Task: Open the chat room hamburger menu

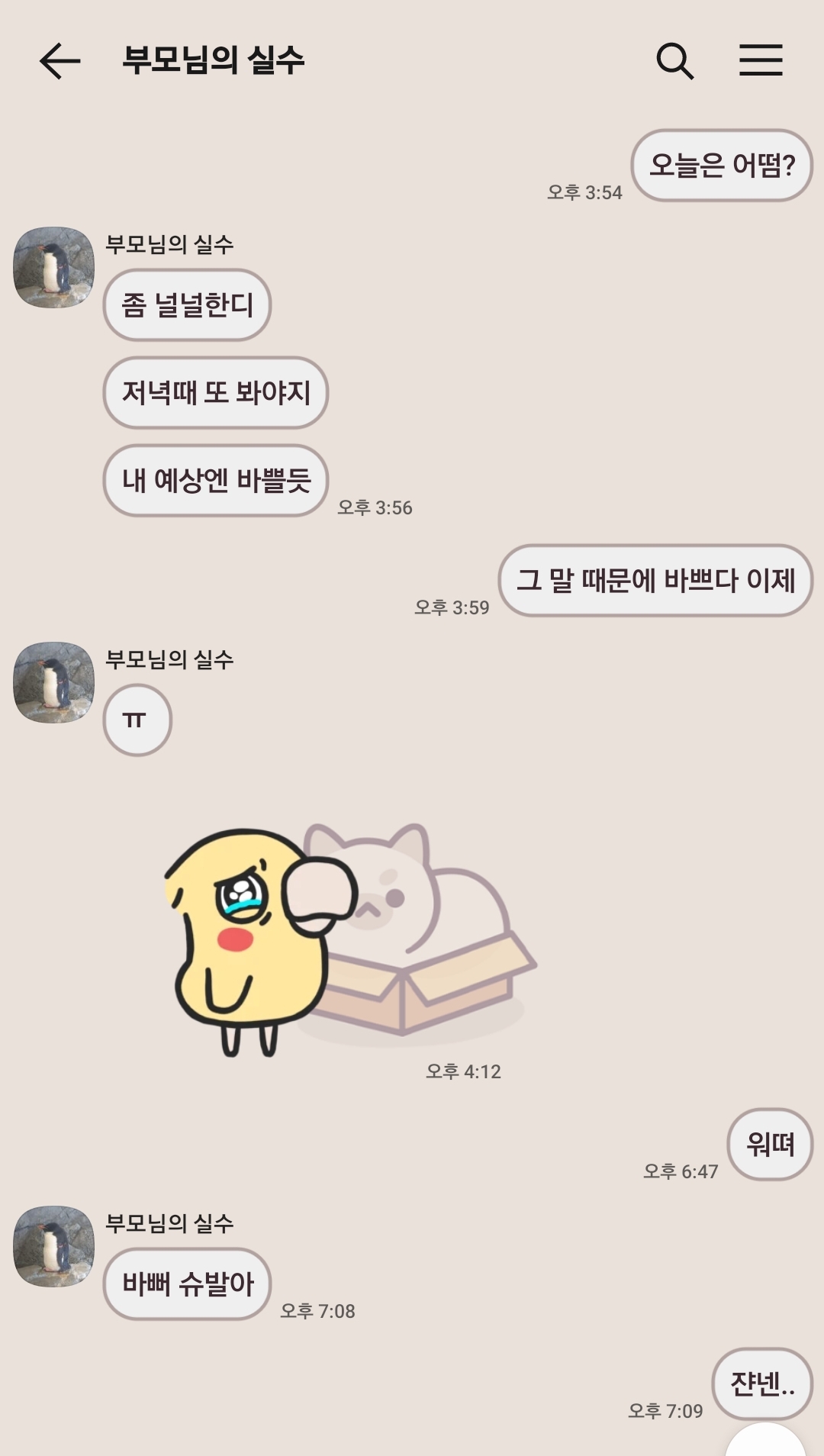Action: point(761,60)
